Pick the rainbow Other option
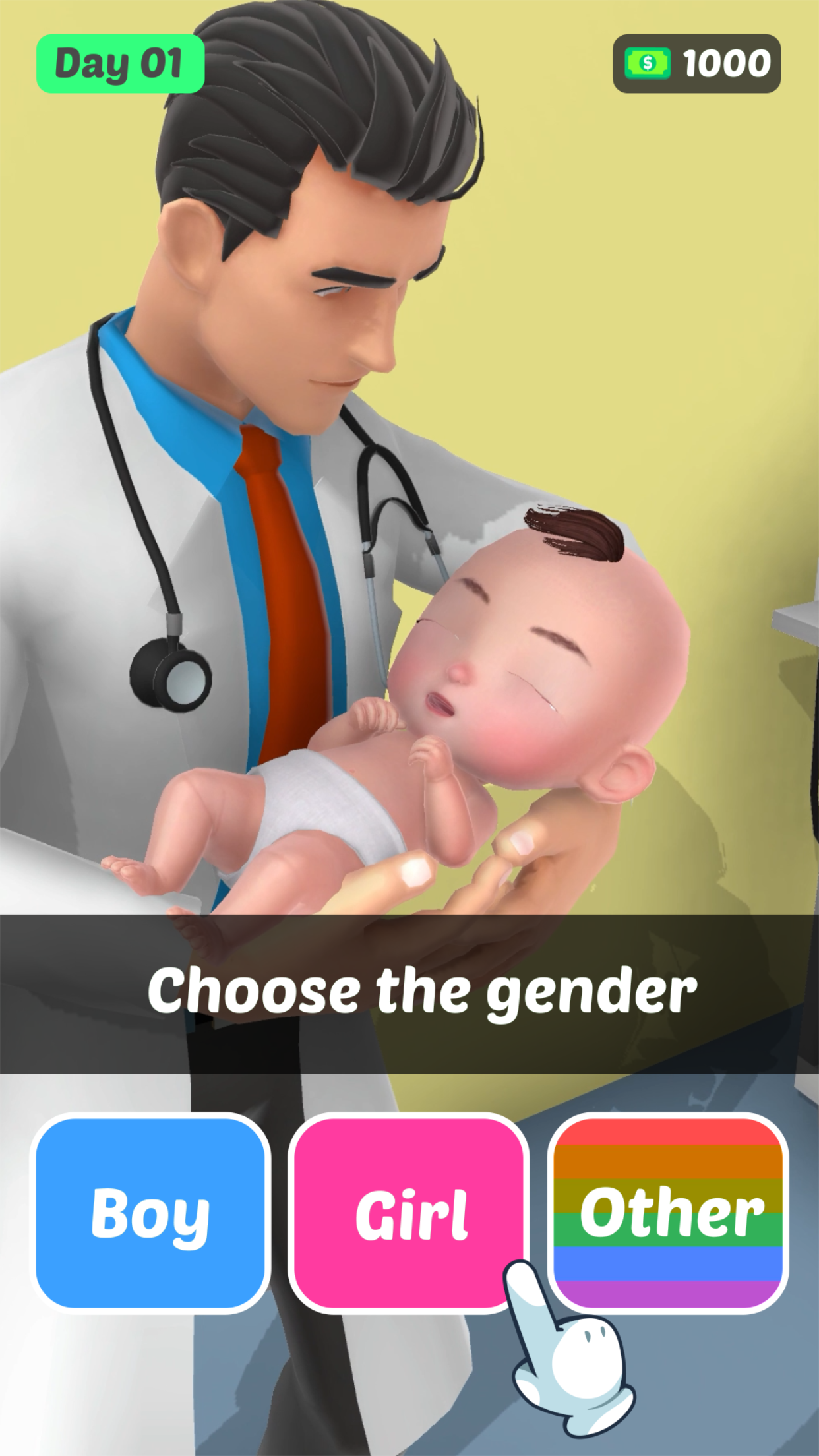The height and width of the screenshot is (1456, 819). coord(668,1212)
